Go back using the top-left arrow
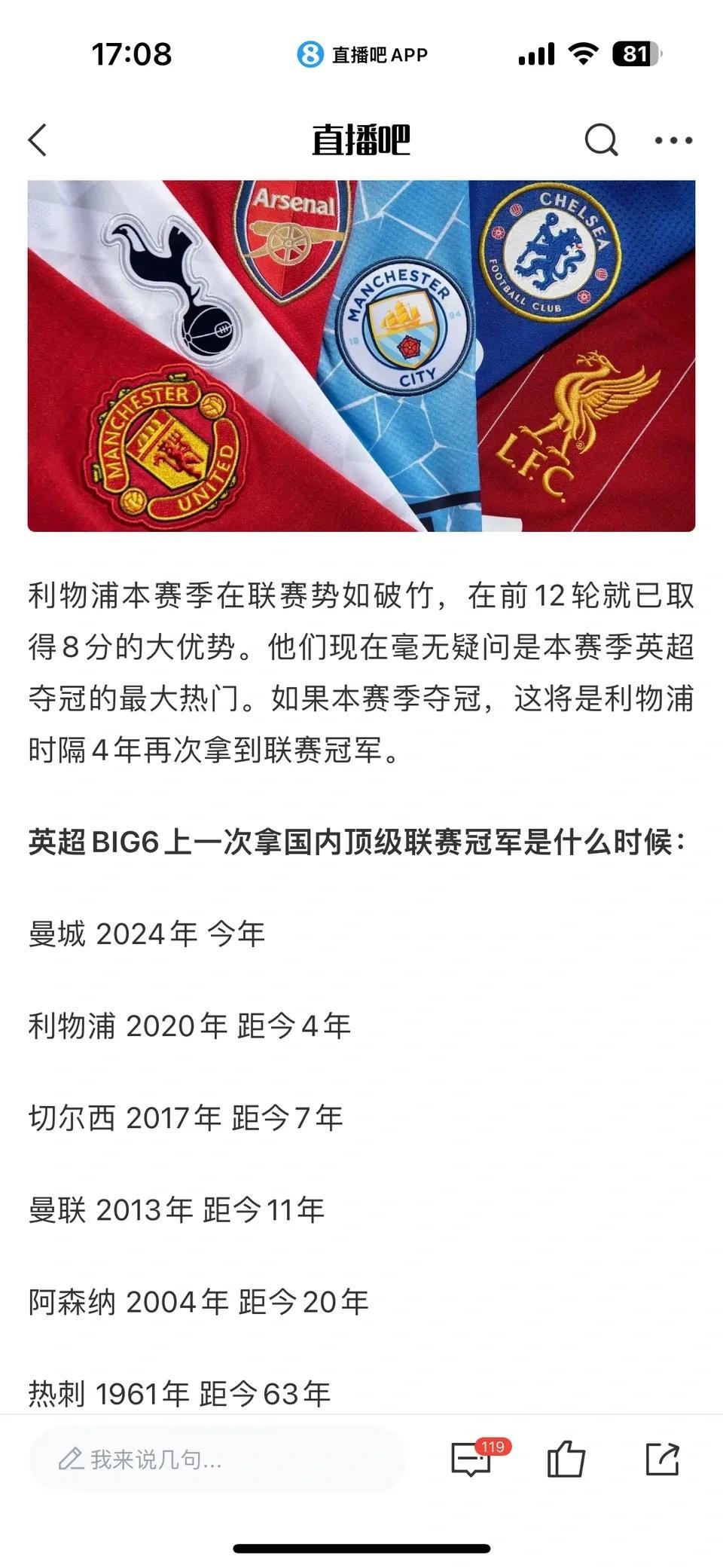This screenshot has width=723, height=1568. click(x=38, y=140)
